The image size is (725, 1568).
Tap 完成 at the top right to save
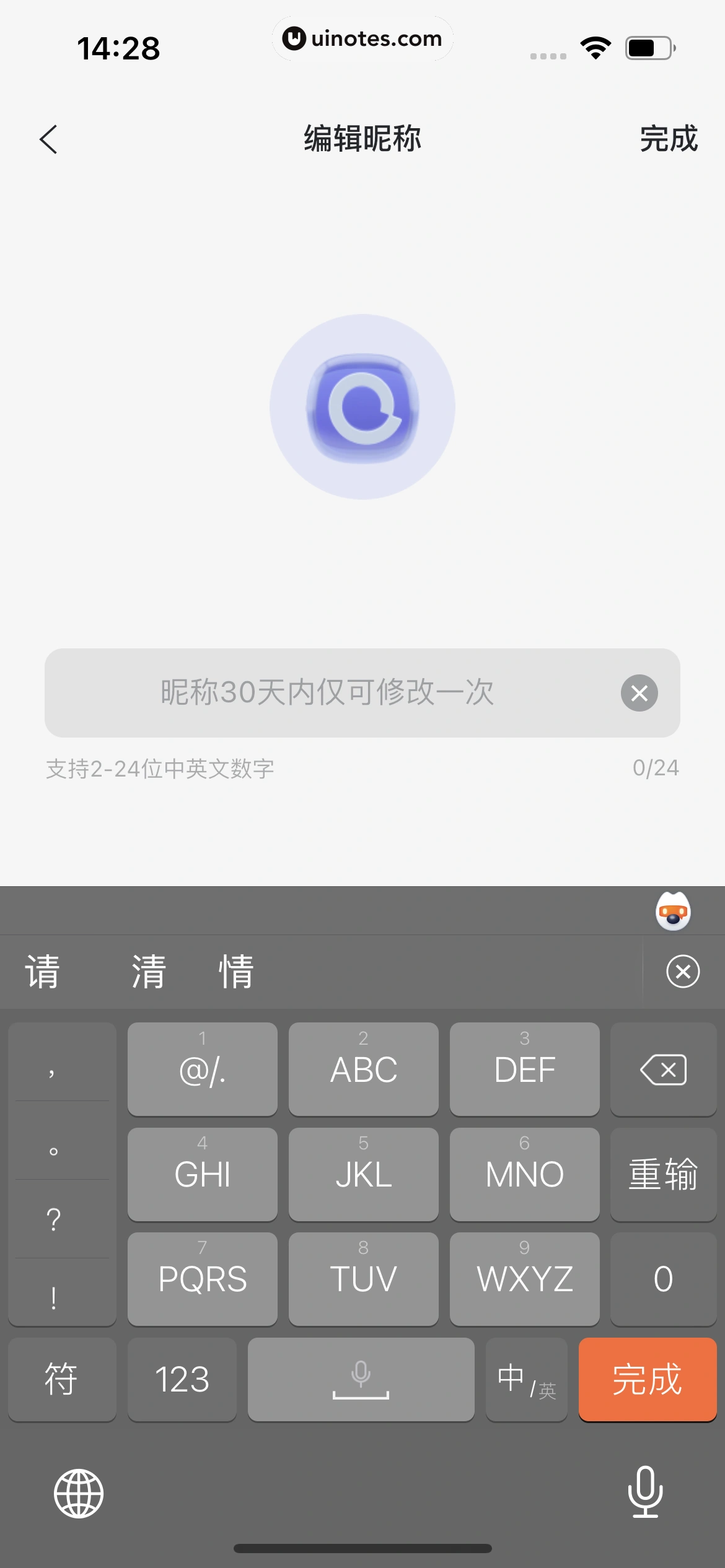(670, 139)
